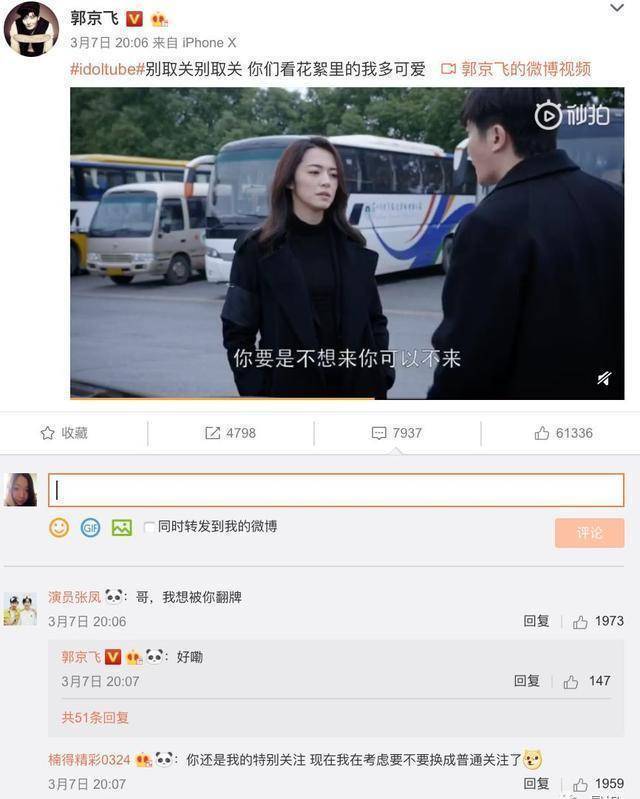The height and width of the screenshot is (799, 640).
Task: Open 郭京飞's profile avatar
Action: tap(31, 28)
